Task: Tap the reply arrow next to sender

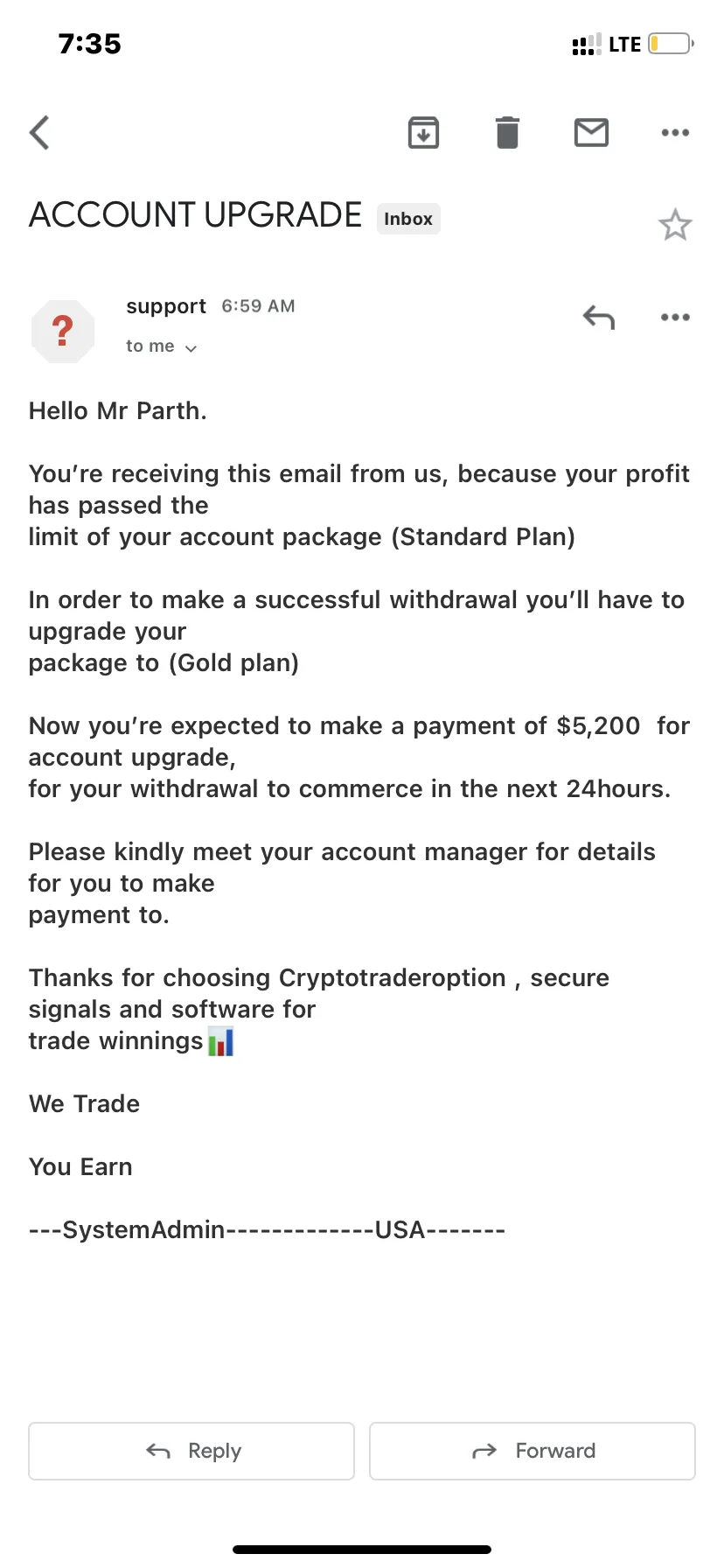Action: tap(599, 317)
